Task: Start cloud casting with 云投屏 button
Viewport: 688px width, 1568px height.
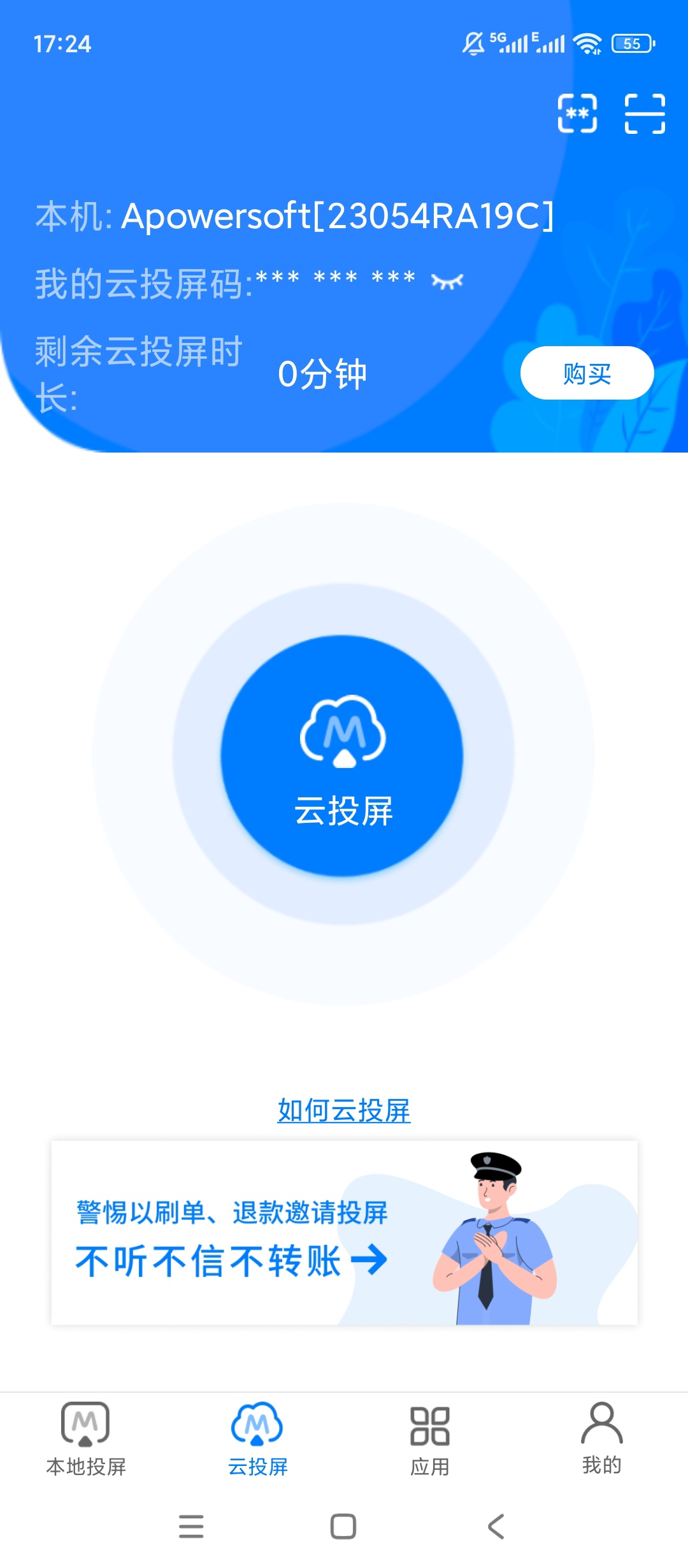Action: pos(343,755)
